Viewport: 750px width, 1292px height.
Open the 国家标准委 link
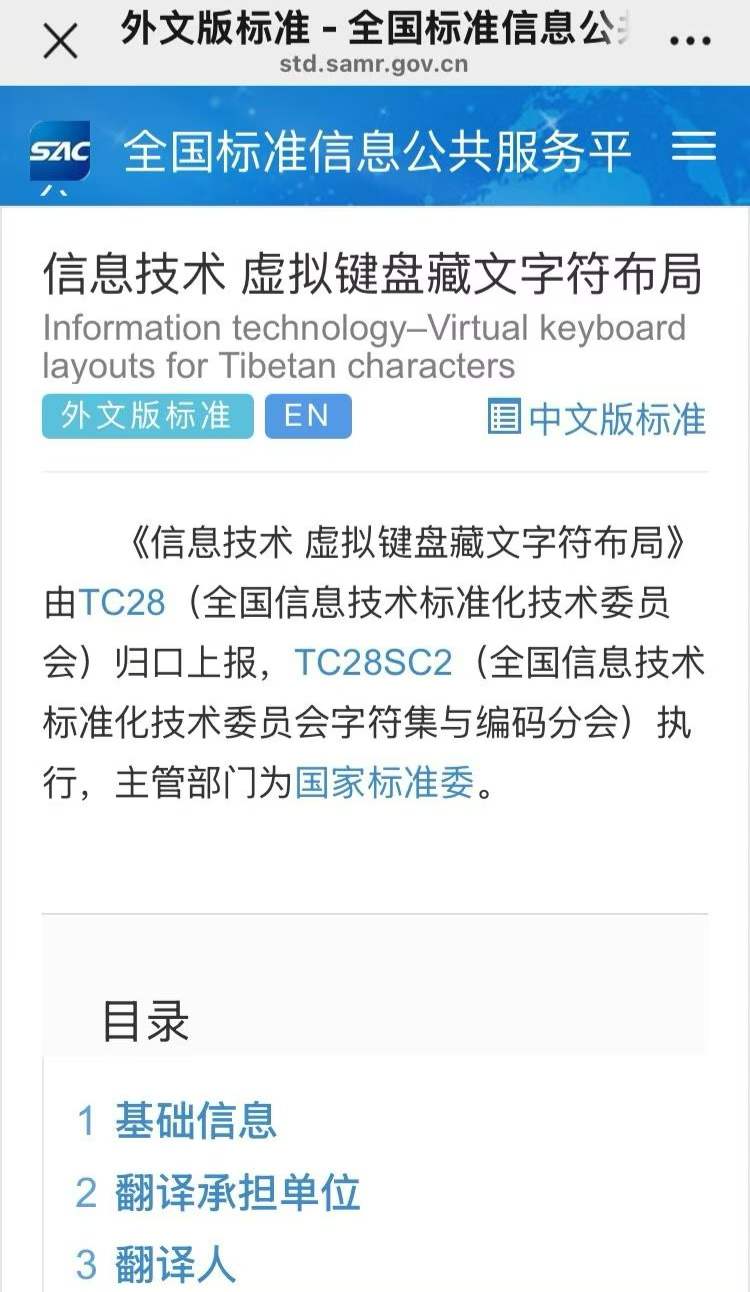point(384,783)
